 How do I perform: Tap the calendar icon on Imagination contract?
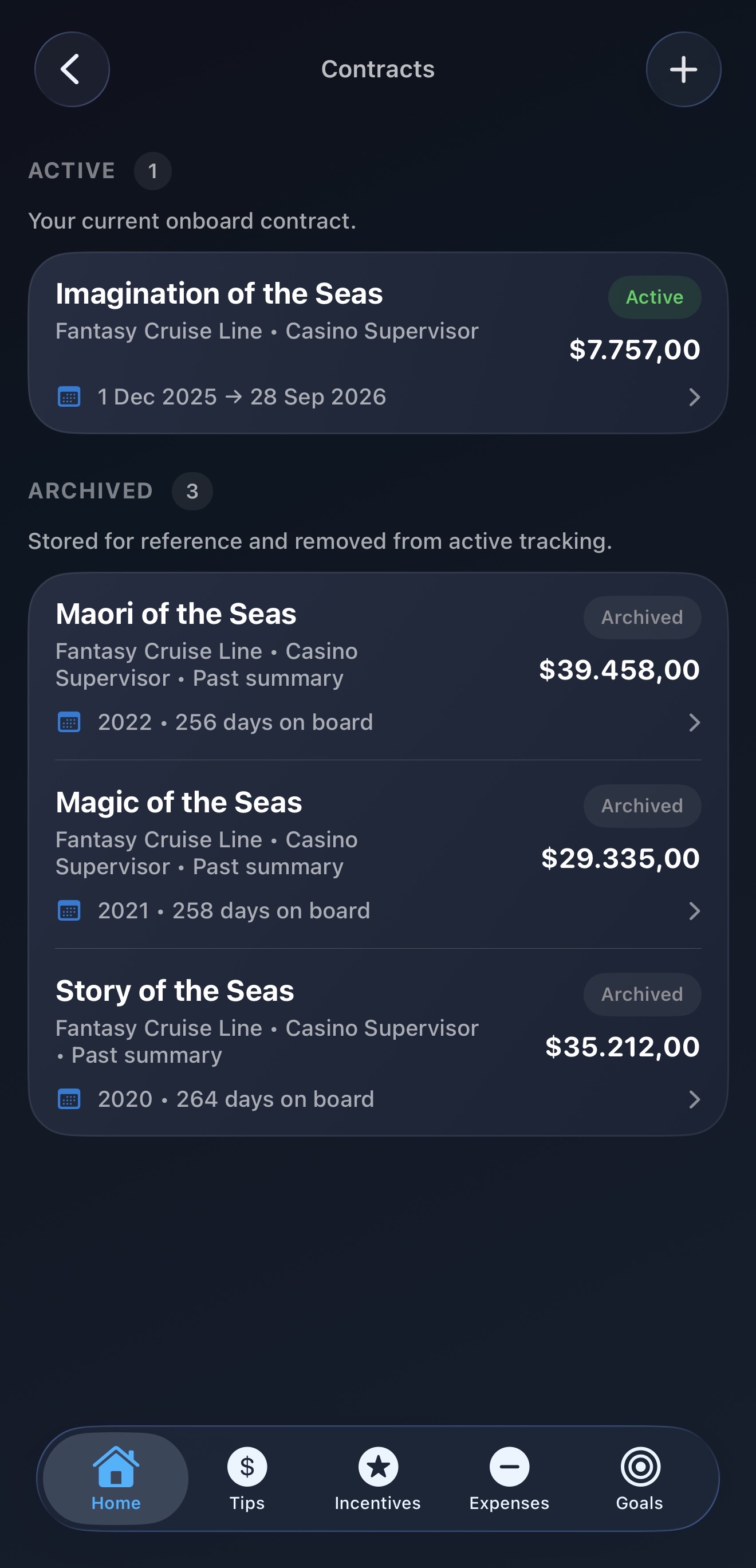pyautogui.click(x=70, y=396)
